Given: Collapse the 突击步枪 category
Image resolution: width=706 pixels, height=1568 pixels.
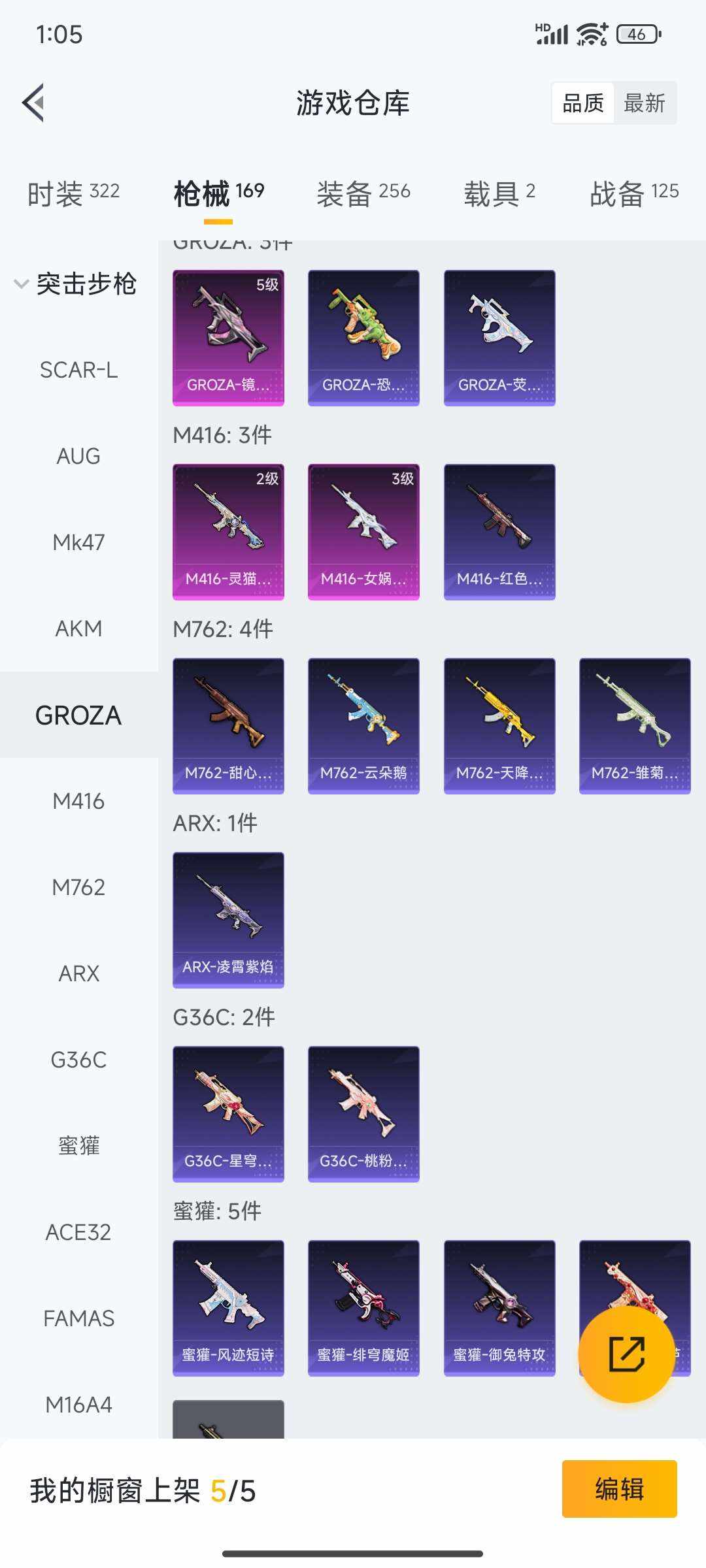Looking at the screenshot, I should click(75, 284).
